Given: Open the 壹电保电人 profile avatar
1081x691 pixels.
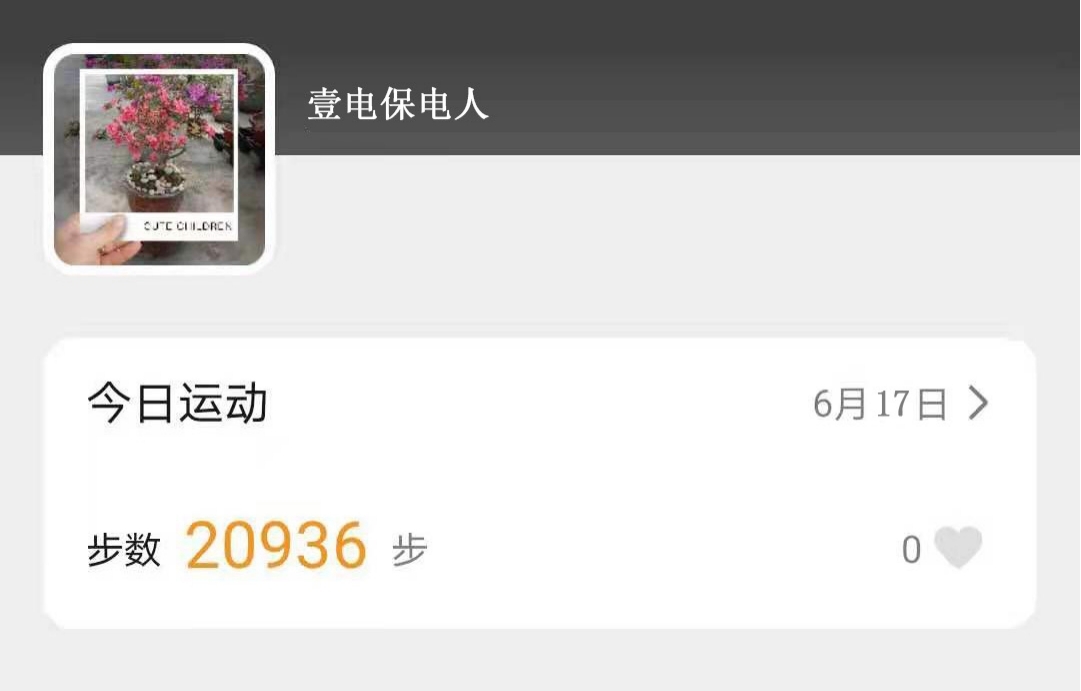Looking at the screenshot, I should pyautogui.click(x=159, y=158).
